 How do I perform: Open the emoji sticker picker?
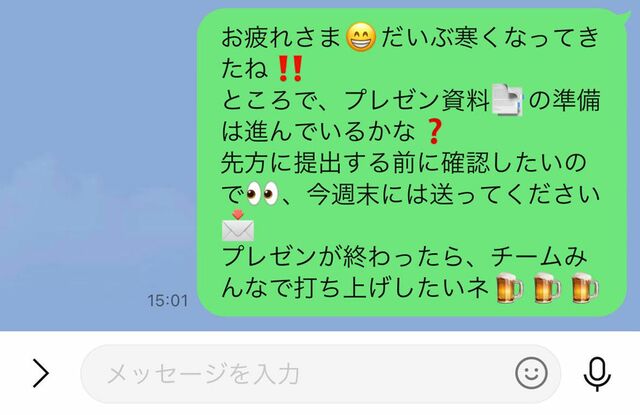pos(531,373)
